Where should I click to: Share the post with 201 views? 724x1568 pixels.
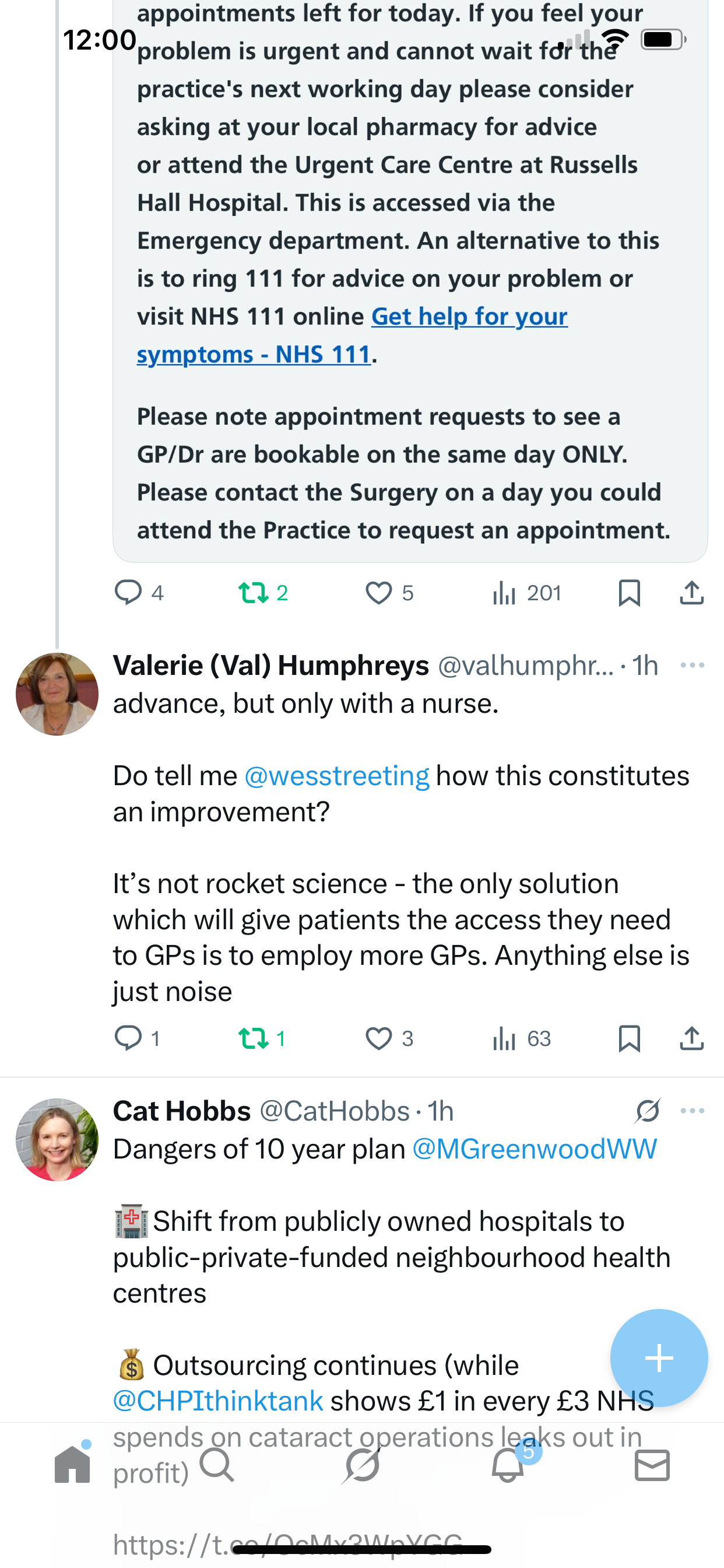[691, 593]
